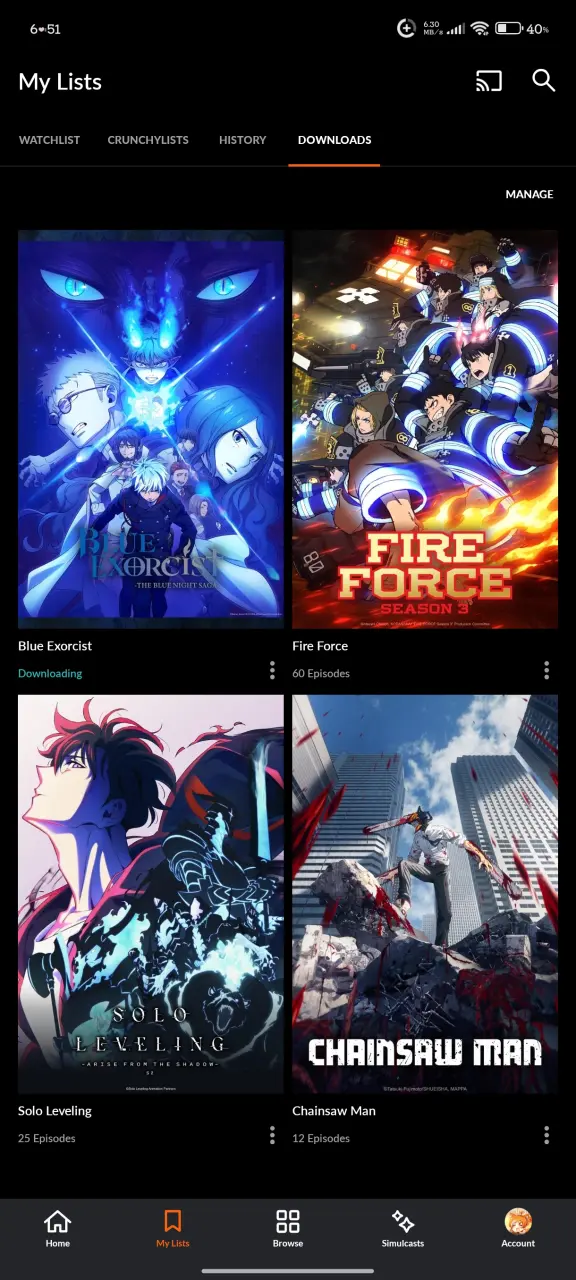Switch to the Watchlist tab
Screen dimensions: 576x1280
coord(49,140)
